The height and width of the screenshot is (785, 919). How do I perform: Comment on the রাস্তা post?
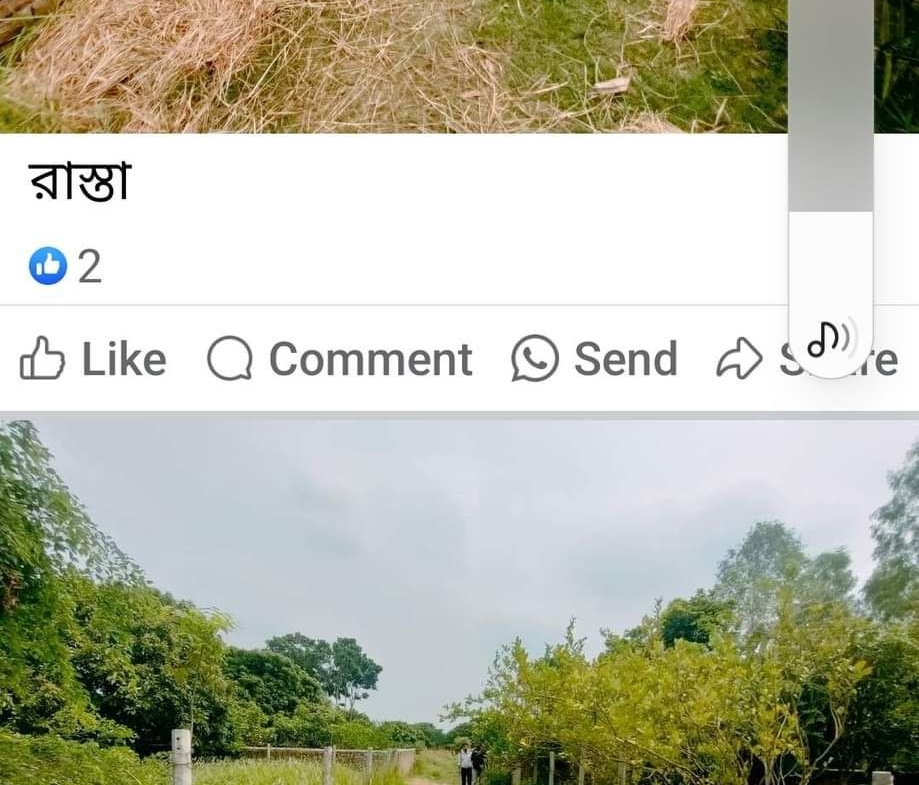[340, 359]
